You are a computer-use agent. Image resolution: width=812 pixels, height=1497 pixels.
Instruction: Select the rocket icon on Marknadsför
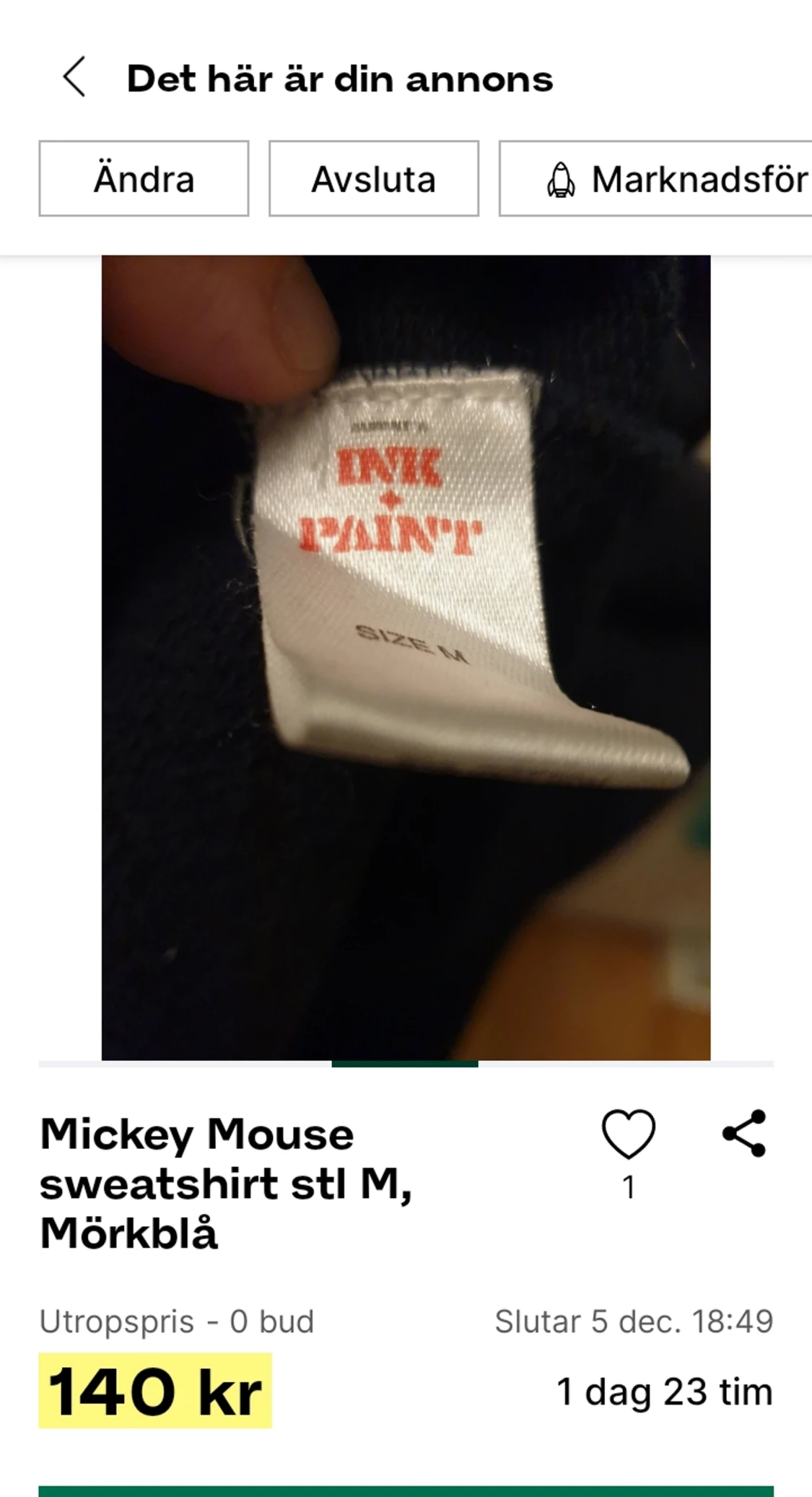point(559,179)
